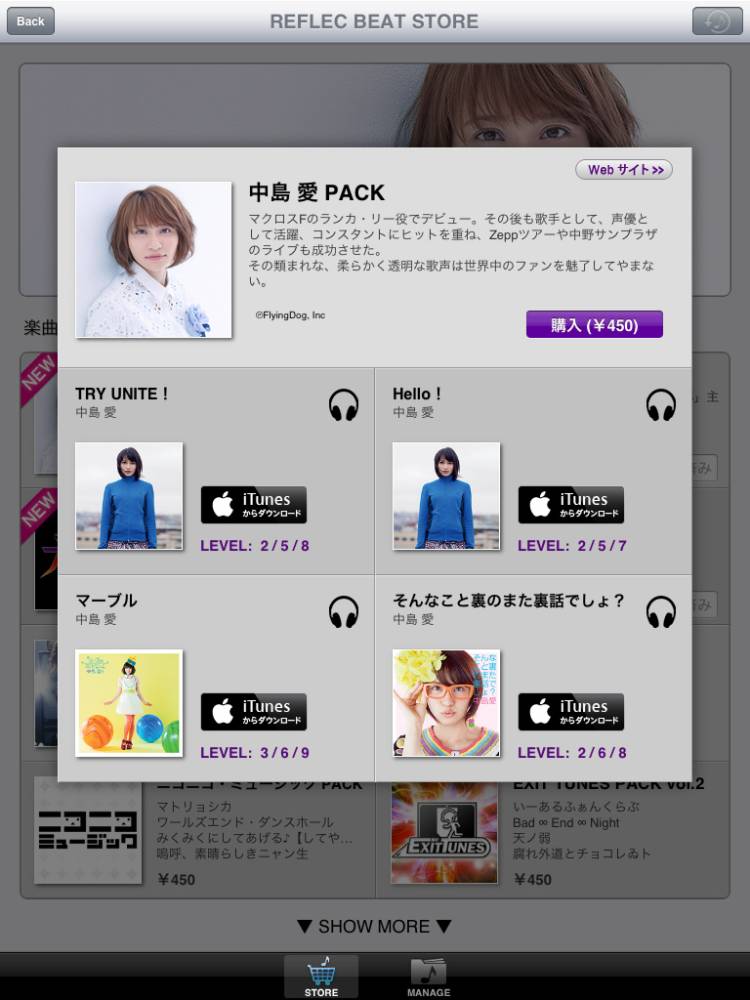Open iTunes download for そんなこと裏のまた裏話でしょ?
The image size is (750, 1000).
pyautogui.click(x=571, y=711)
